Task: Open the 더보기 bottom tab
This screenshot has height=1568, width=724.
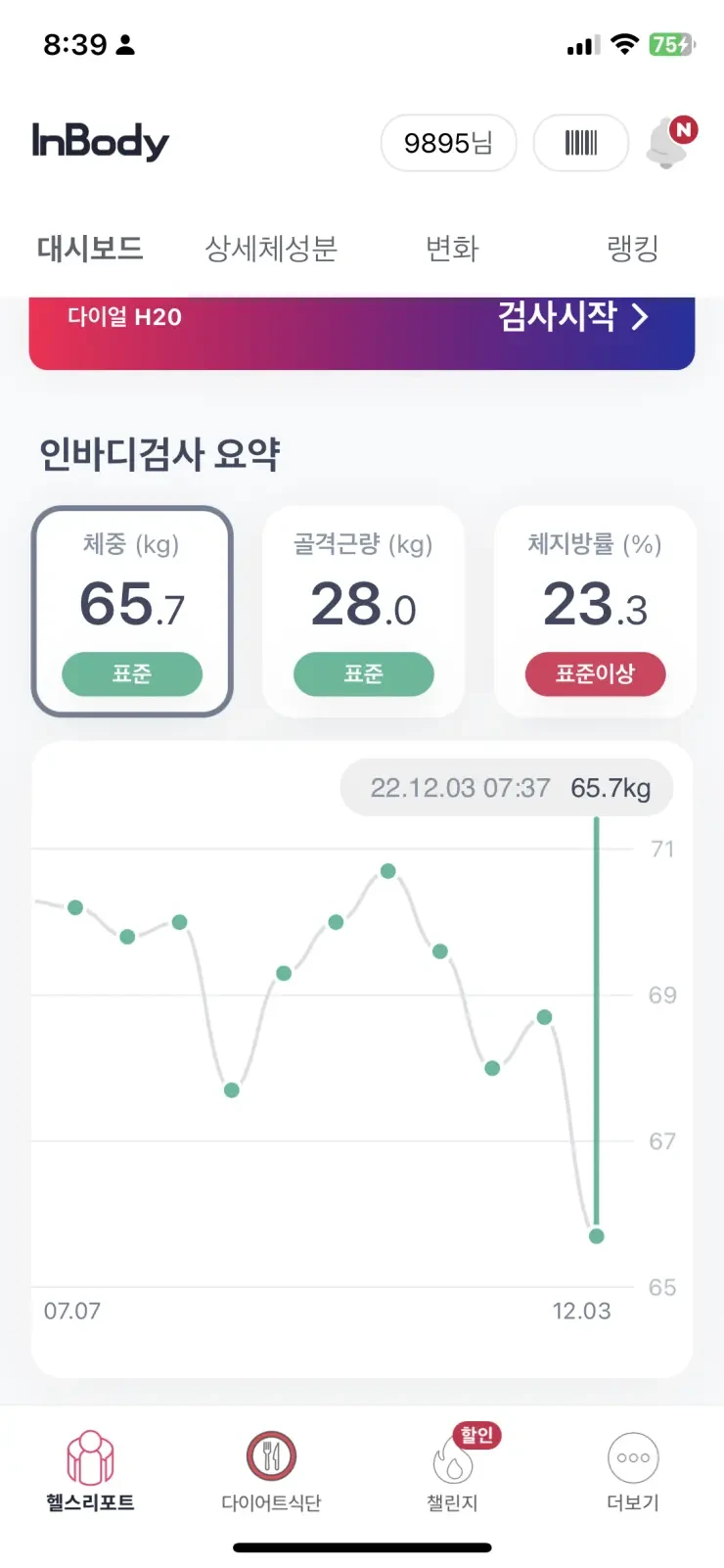Action: [633, 1471]
